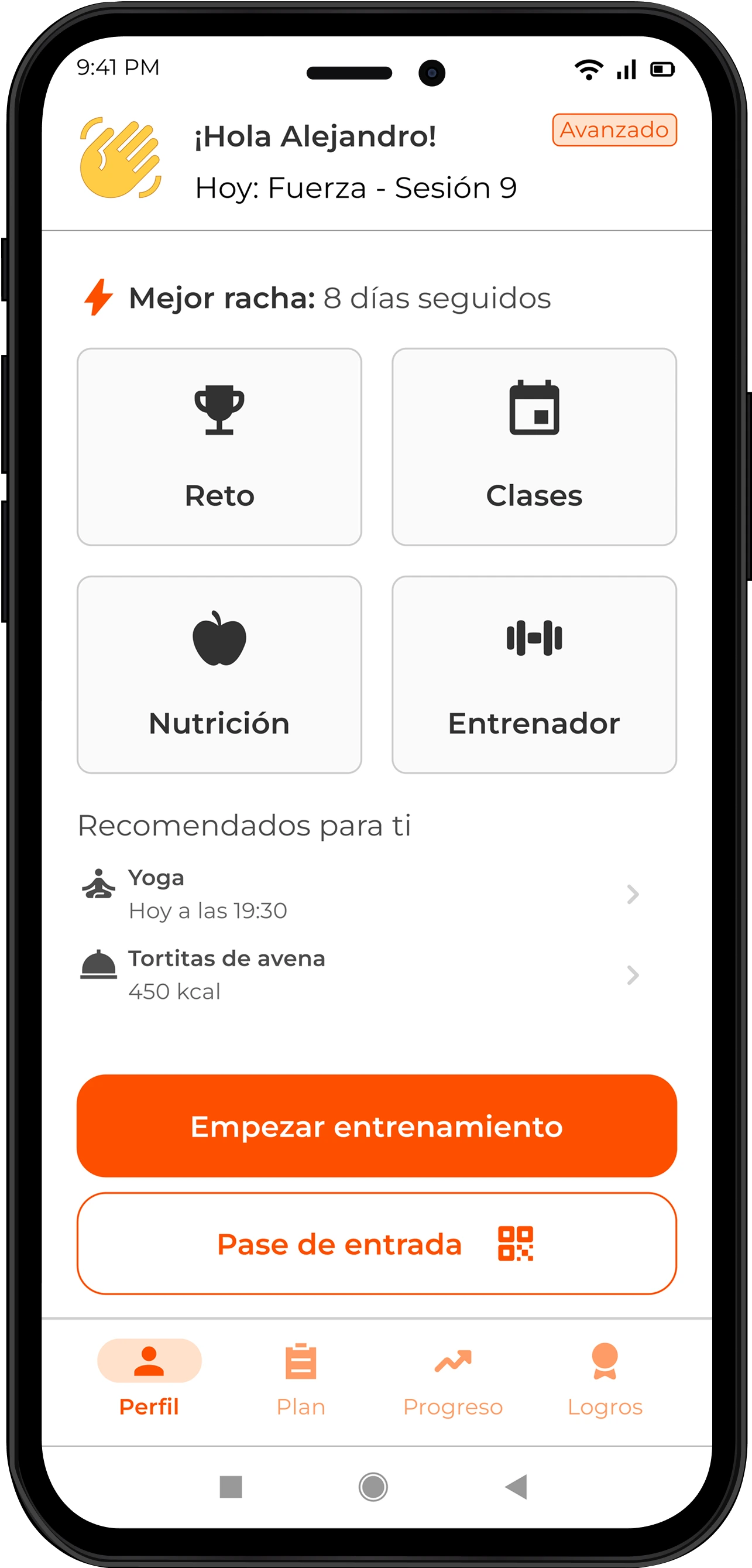The height and width of the screenshot is (1568, 752).
Task: Open the recommended Yoga class
Action: click(x=359, y=893)
